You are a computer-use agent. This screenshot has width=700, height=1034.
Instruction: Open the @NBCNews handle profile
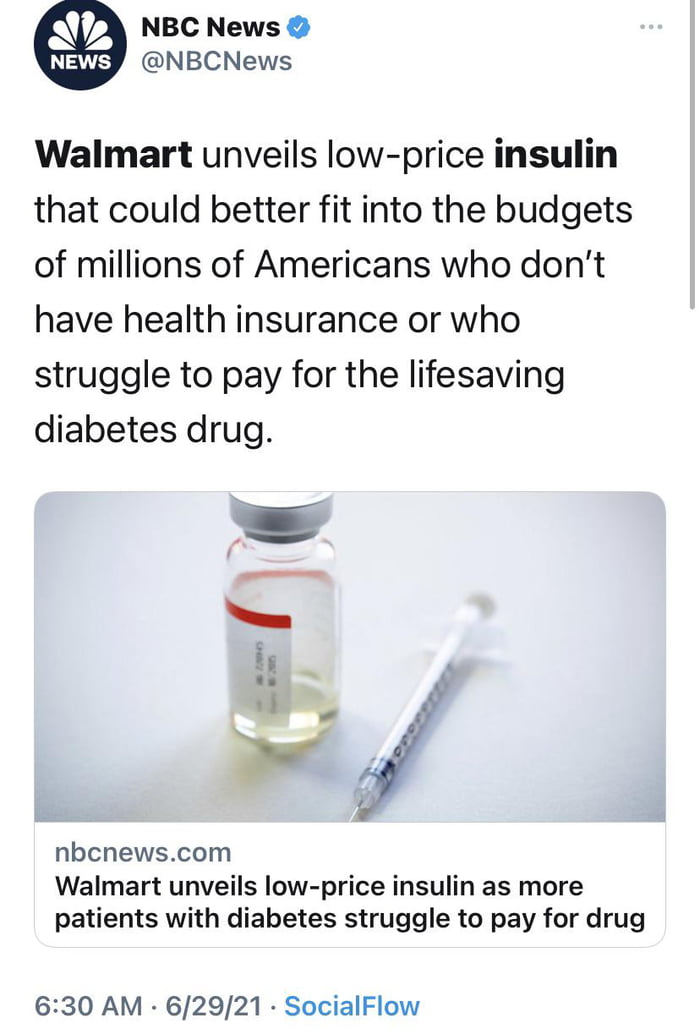tap(215, 62)
